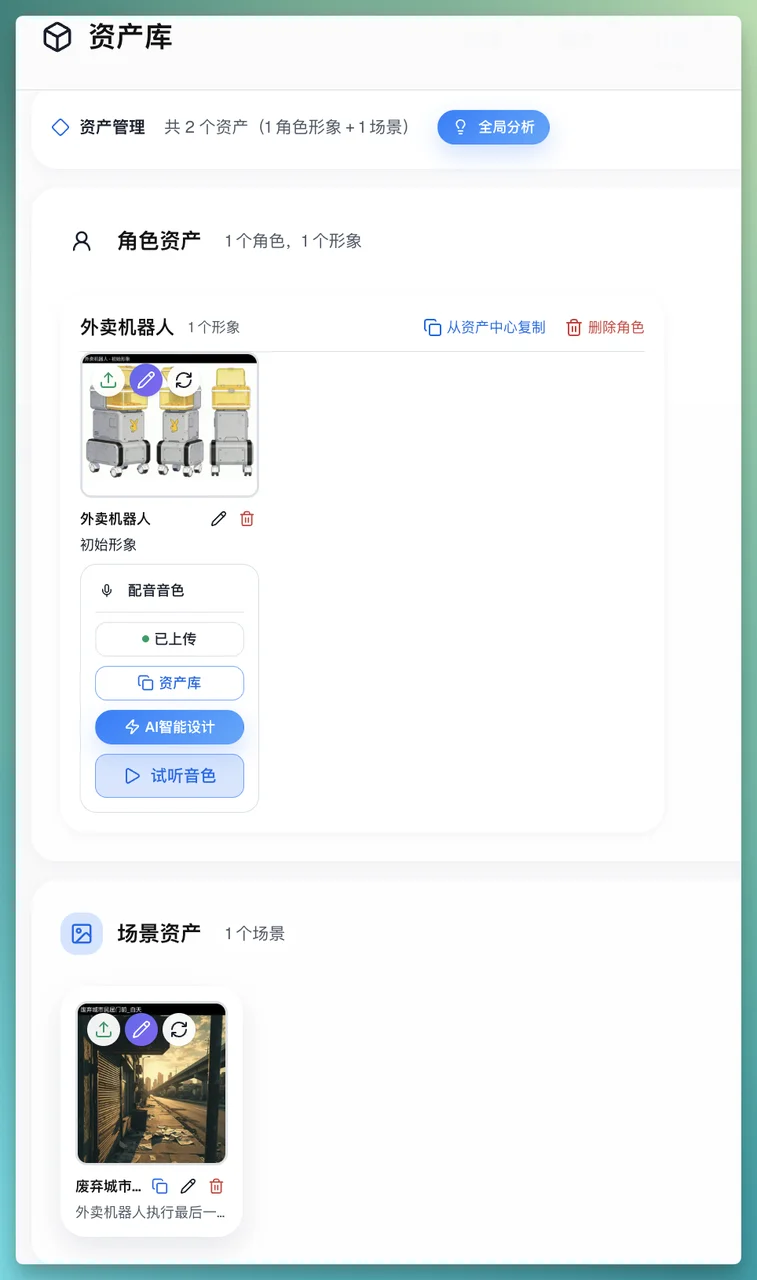Click 从资产中心复制 to copy from asset center
The width and height of the screenshot is (757, 1280).
pos(484,327)
